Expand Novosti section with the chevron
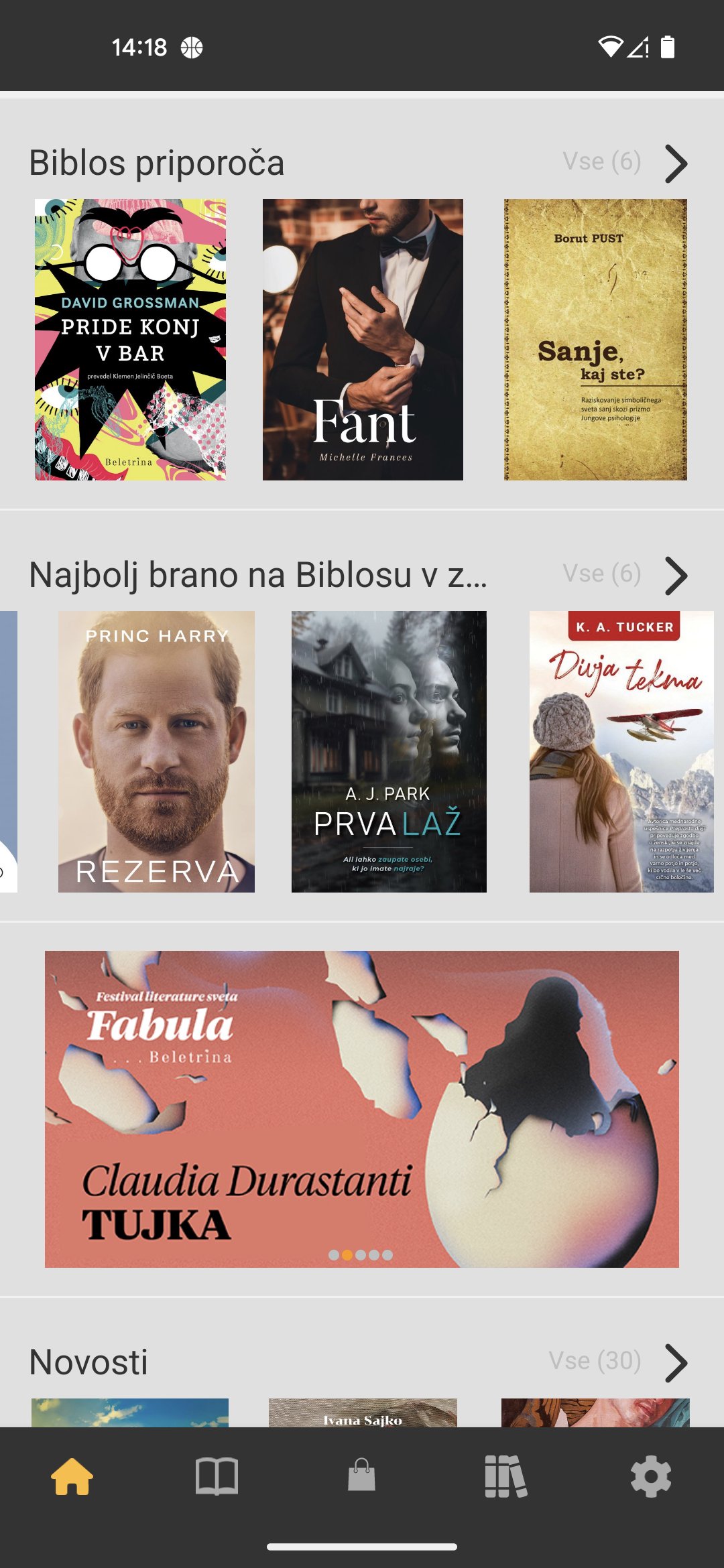724x1568 pixels. [677, 1360]
